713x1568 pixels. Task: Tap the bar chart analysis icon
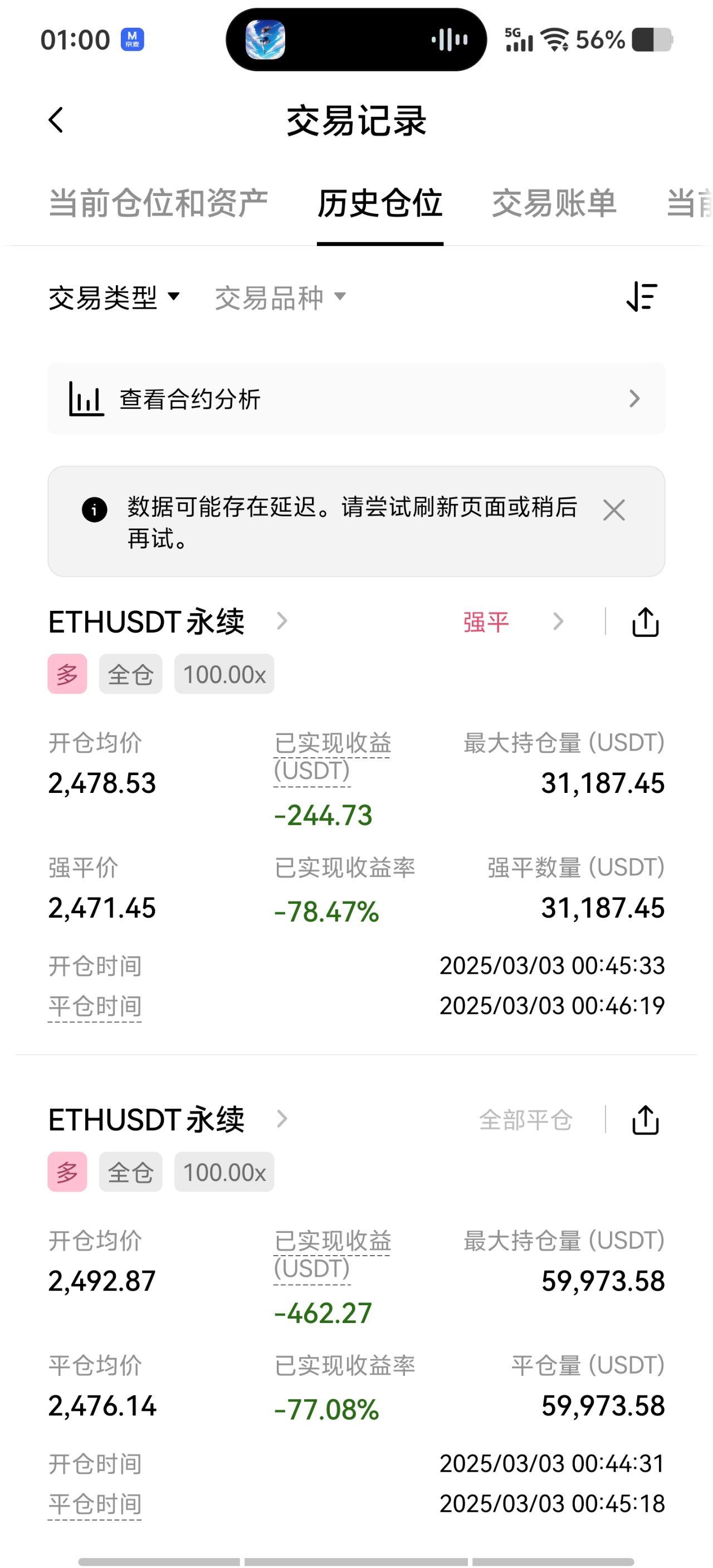click(x=86, y=399)
